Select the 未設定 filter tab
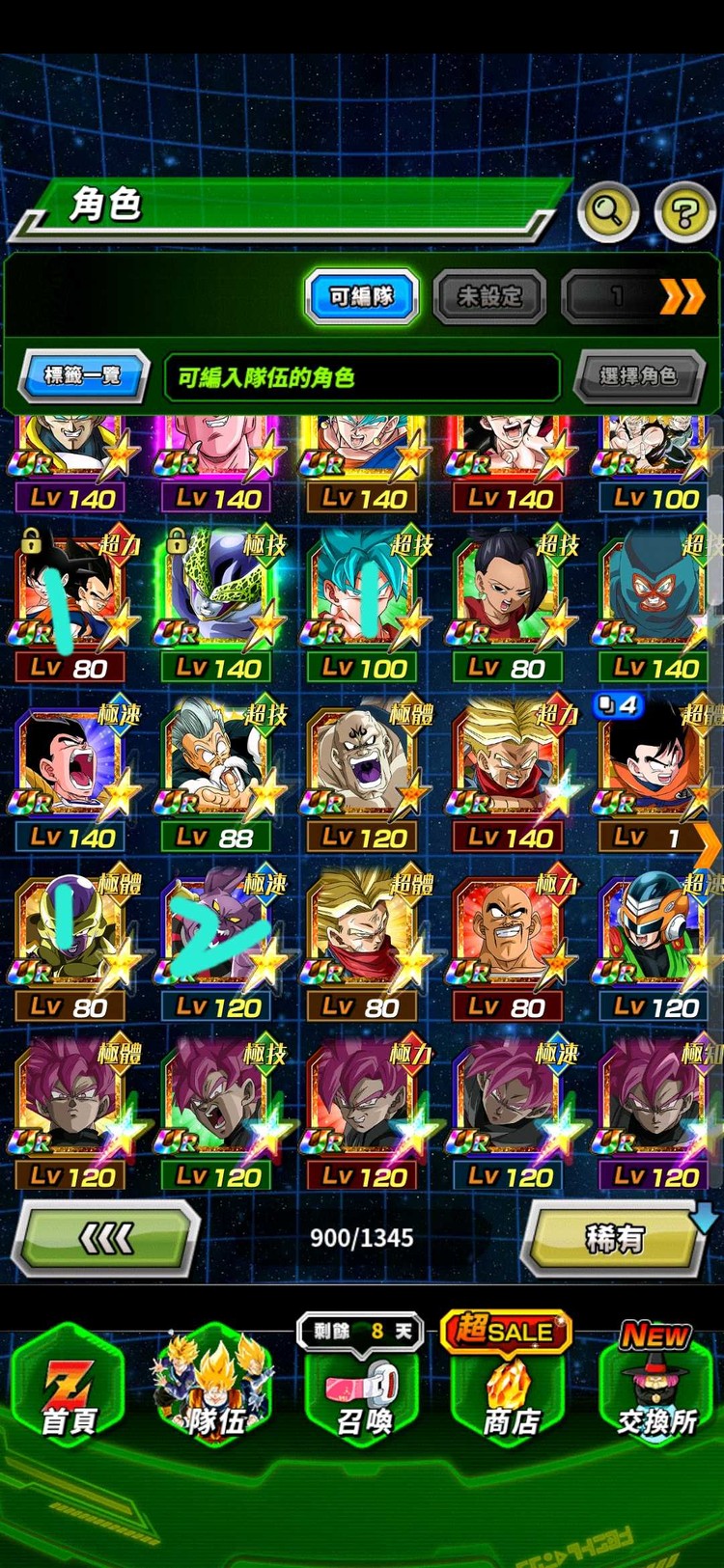Viewport: 724px width, 1568px height. [x=489, y=296]
